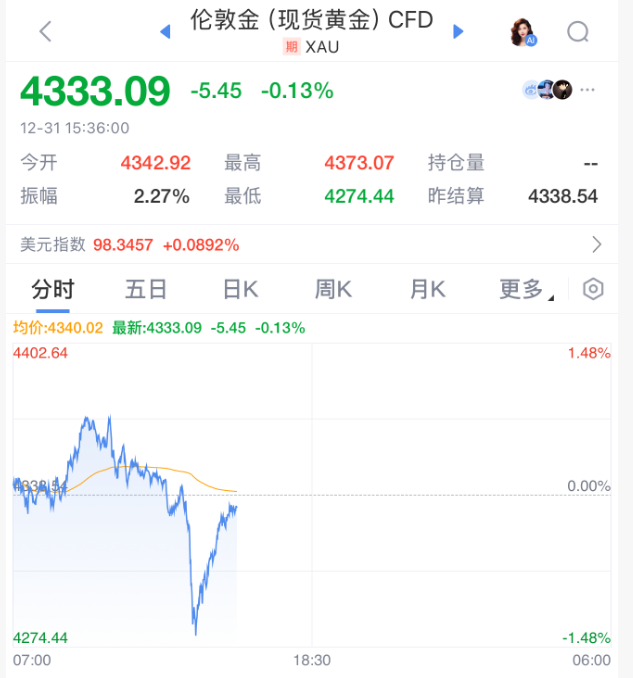633x678 pixels.
Task: Show the 周K chart
Action: pos(333,290)
